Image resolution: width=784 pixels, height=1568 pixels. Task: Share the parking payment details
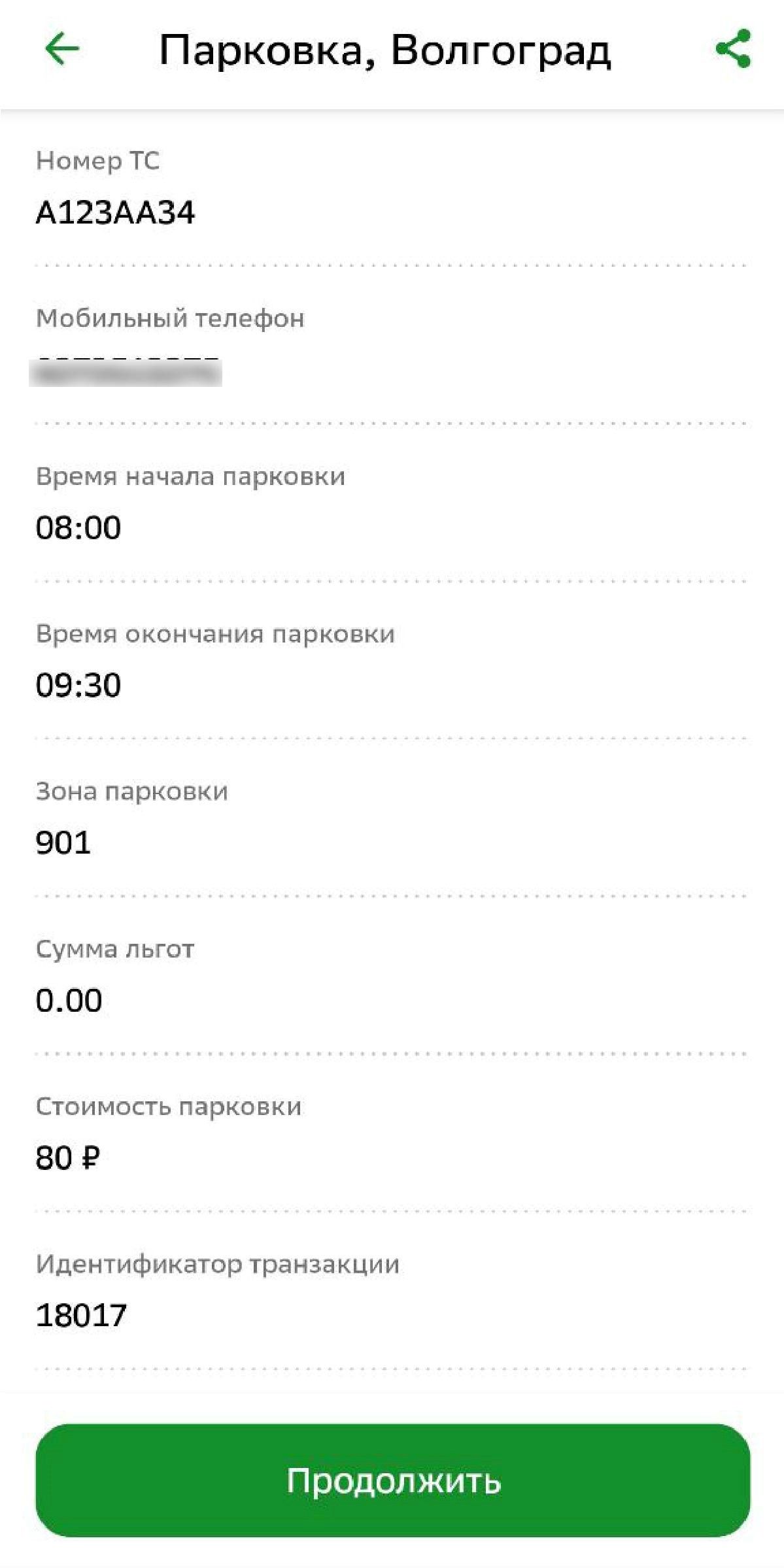tap(733, 49)
